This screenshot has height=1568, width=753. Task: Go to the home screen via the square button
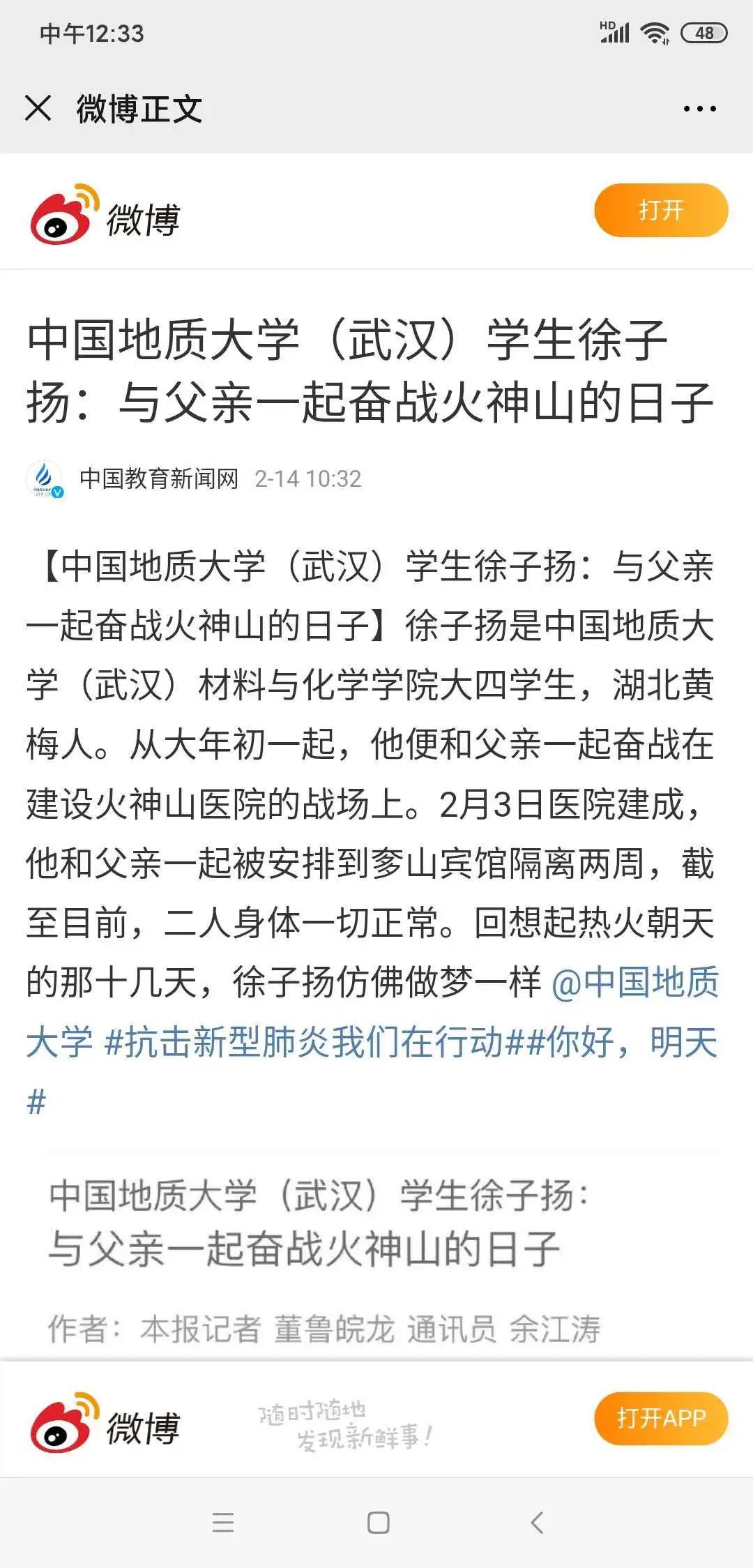(378, 1522)
